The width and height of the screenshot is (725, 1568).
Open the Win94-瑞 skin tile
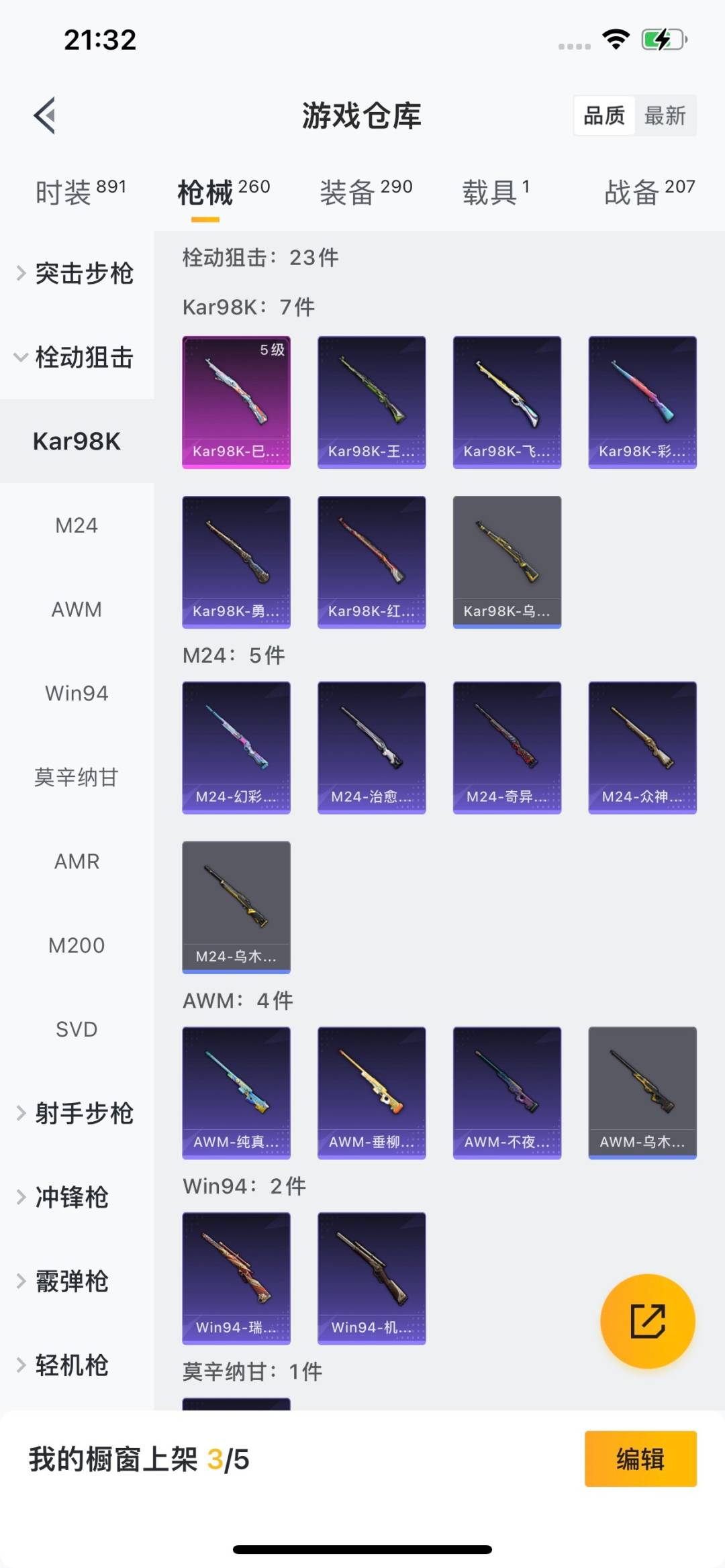point(236,1277)
